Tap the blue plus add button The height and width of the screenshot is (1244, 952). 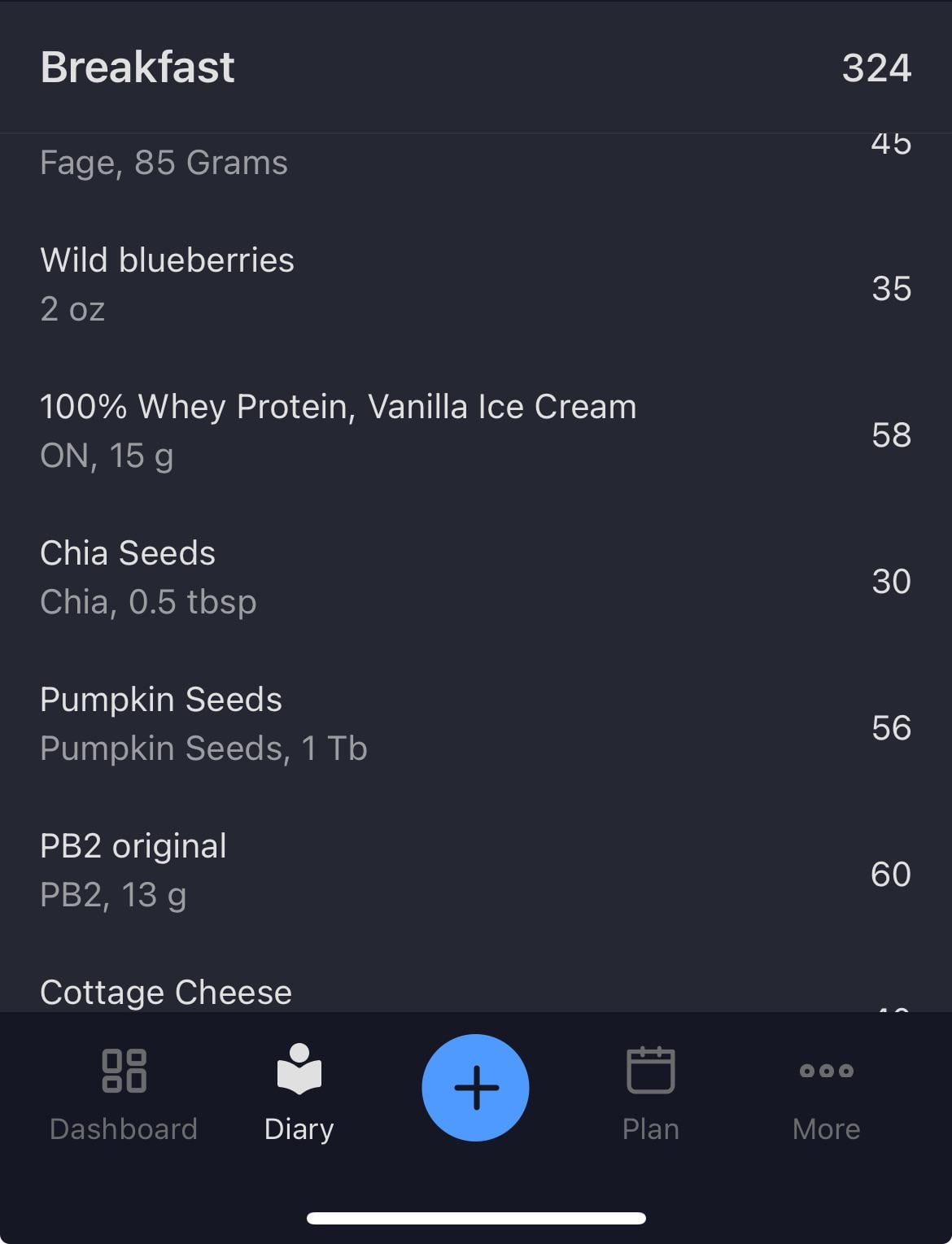point(475,1088)
